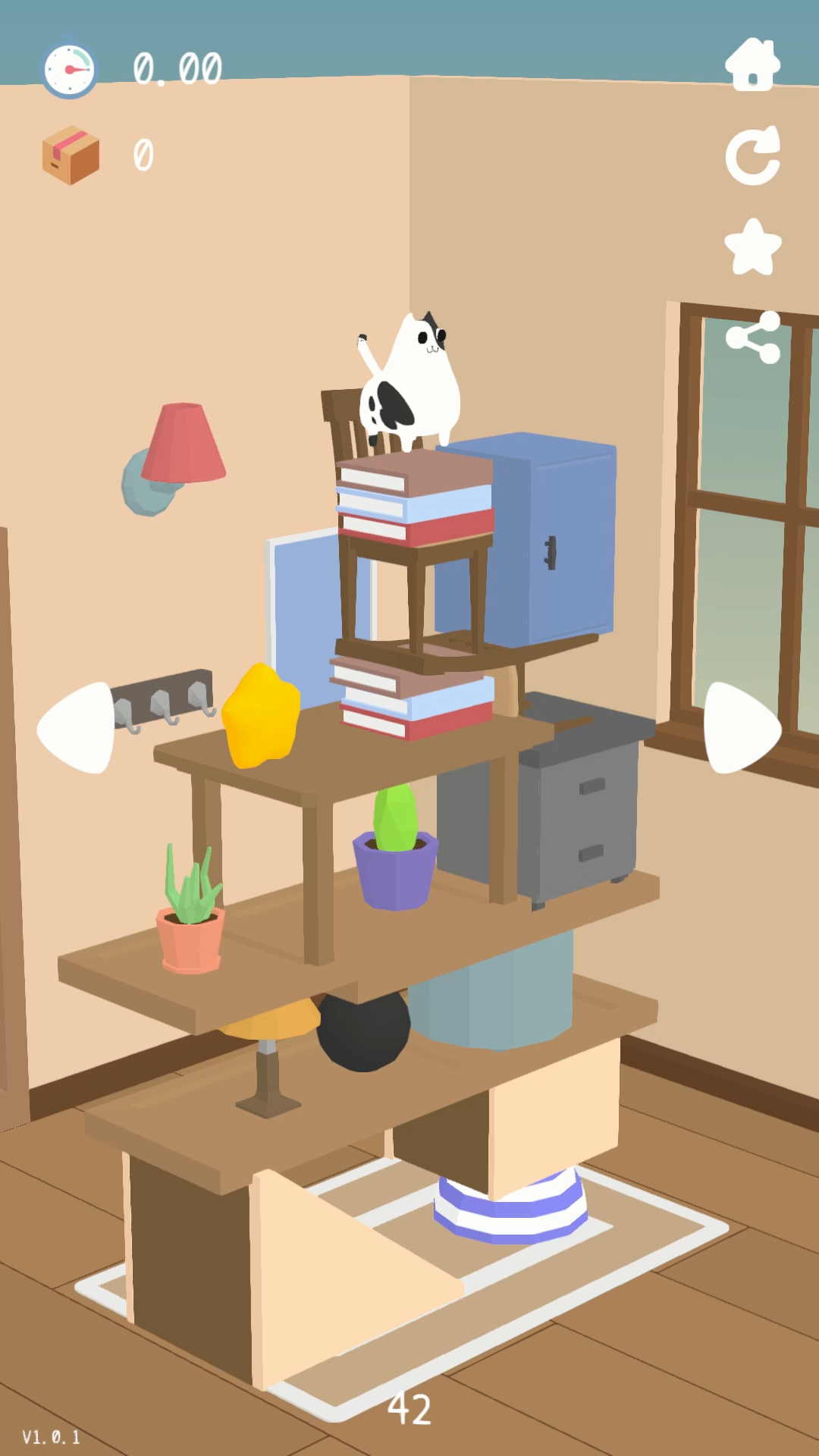Open the star rating icon
819x1456 pixels.
pyautogui.click(x=752, y=247)
